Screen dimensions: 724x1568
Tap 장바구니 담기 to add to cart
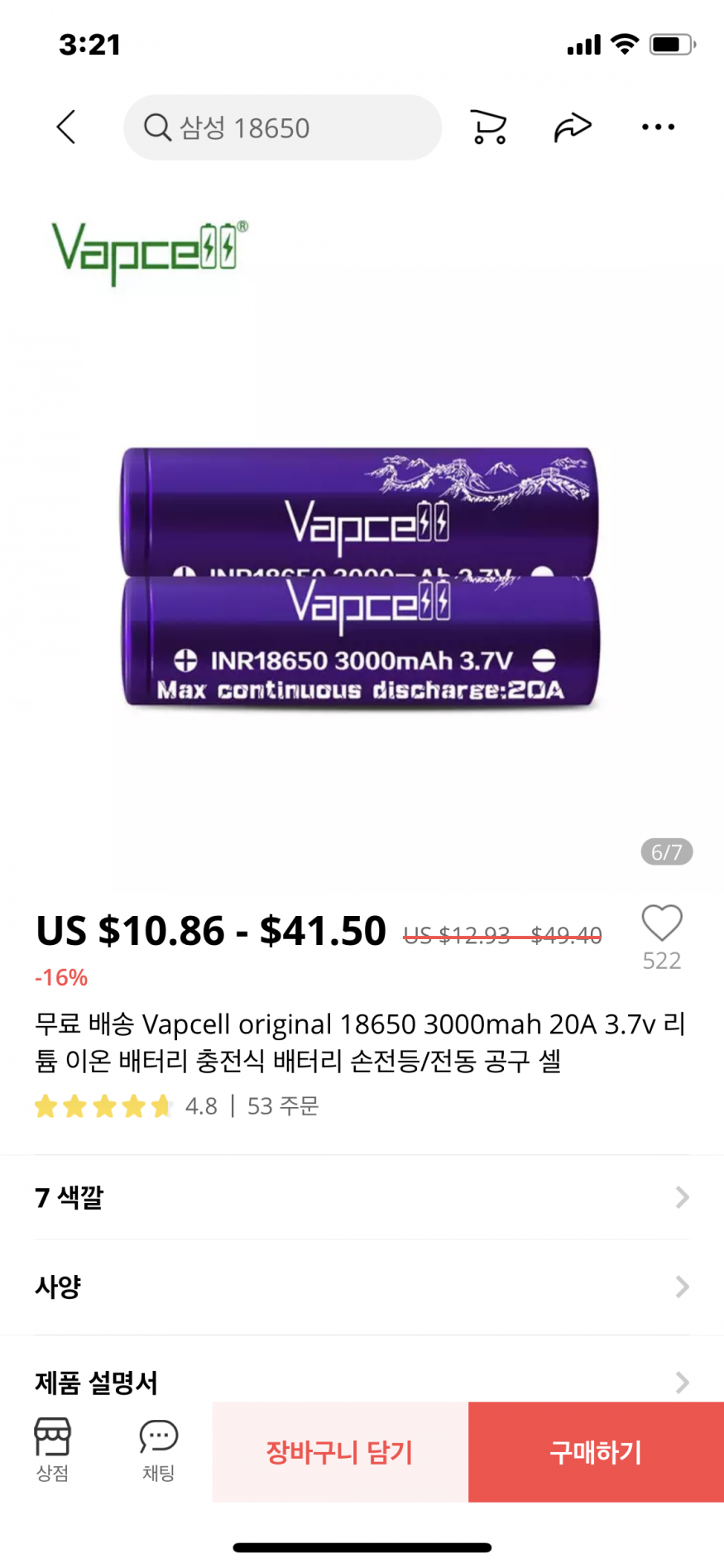point(340,1452)
